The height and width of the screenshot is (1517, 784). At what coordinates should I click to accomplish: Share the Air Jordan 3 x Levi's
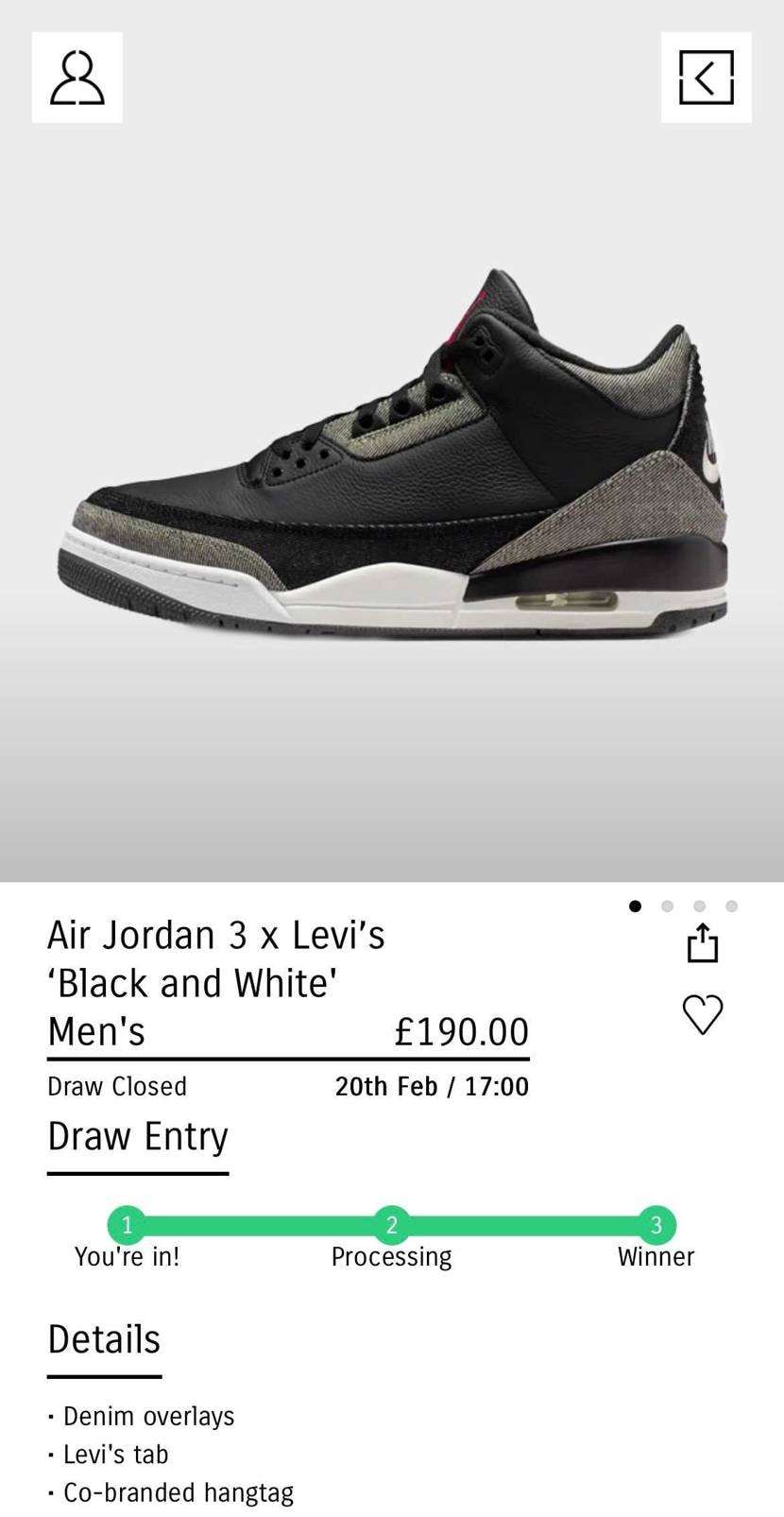(x=702, y=943)
